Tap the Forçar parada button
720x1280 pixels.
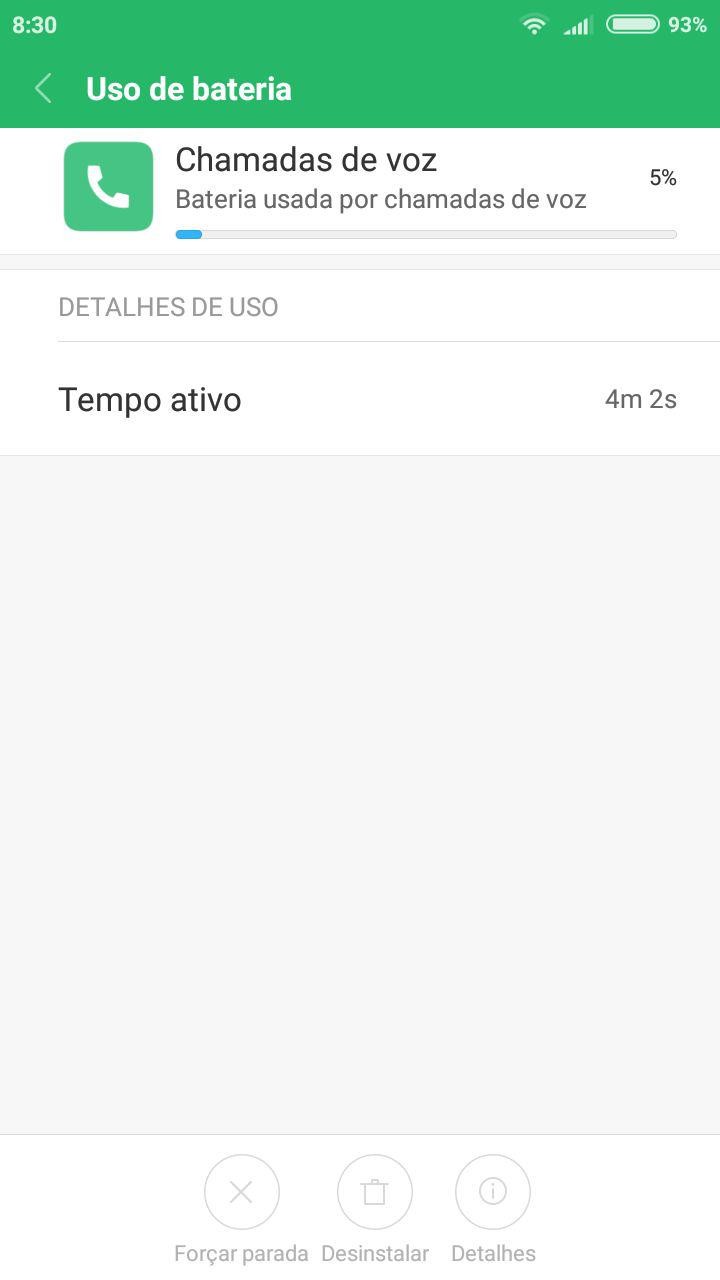coord(241,1192)
